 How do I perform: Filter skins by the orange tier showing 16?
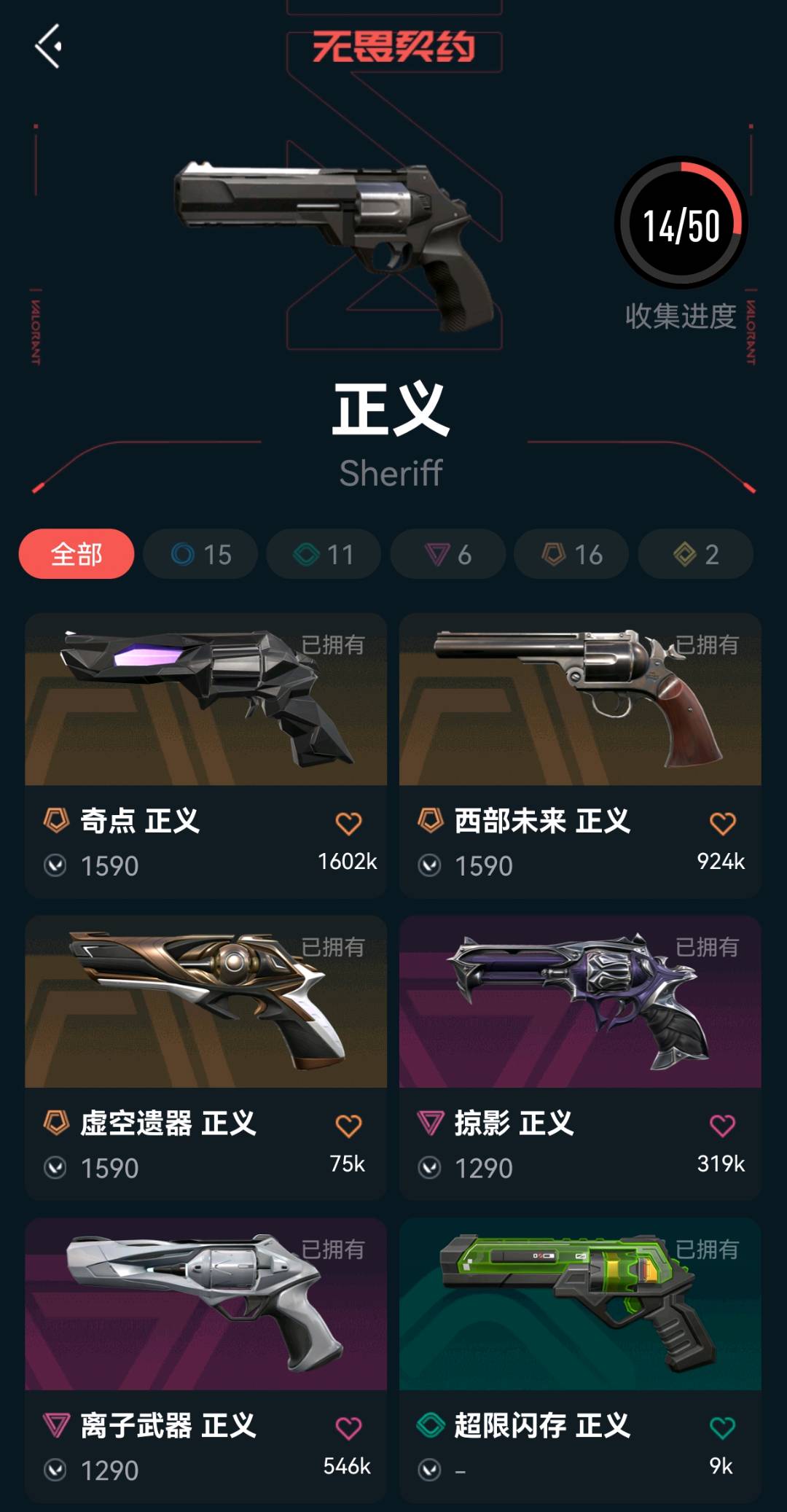tap(571, 554)
